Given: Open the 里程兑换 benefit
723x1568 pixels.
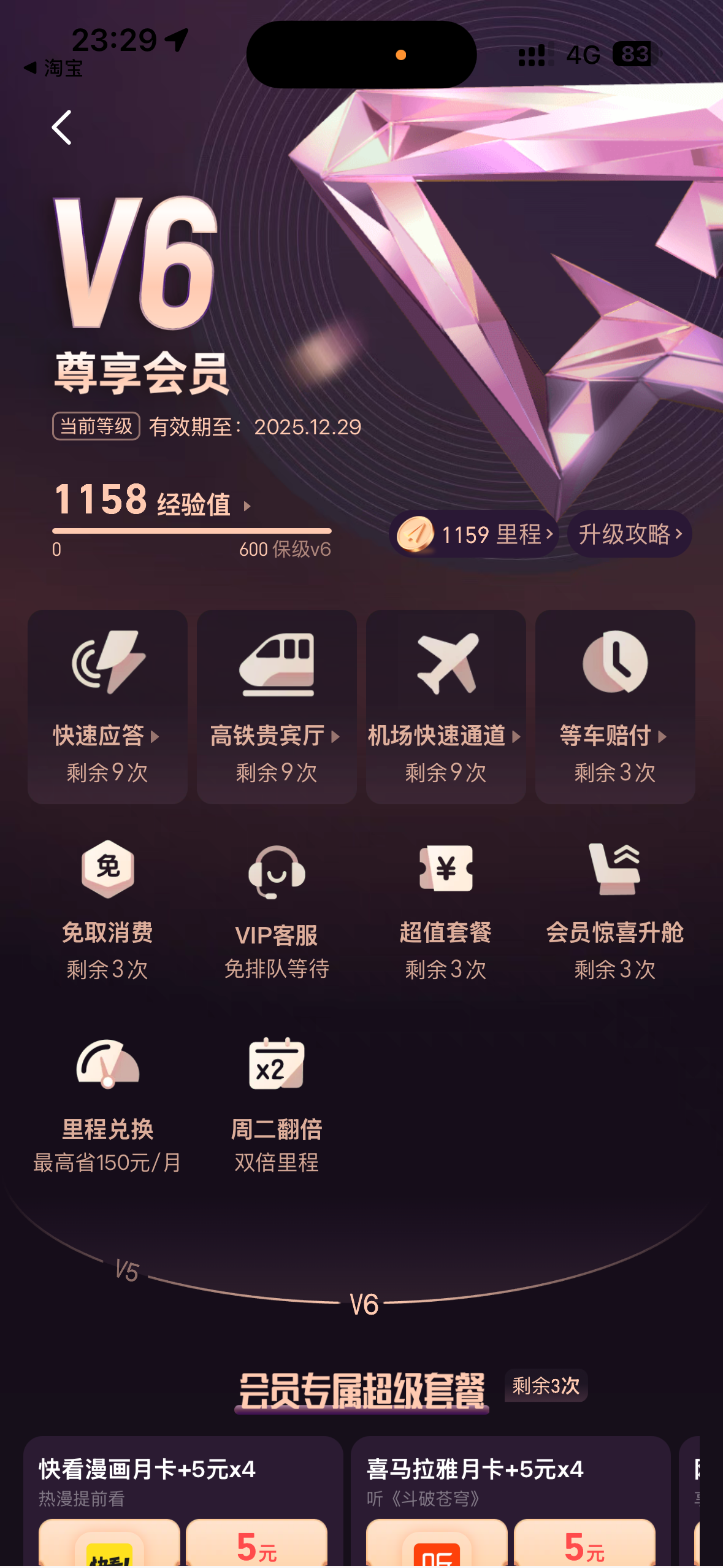Looking at the screenshot, I should [x=107, y=1104].
